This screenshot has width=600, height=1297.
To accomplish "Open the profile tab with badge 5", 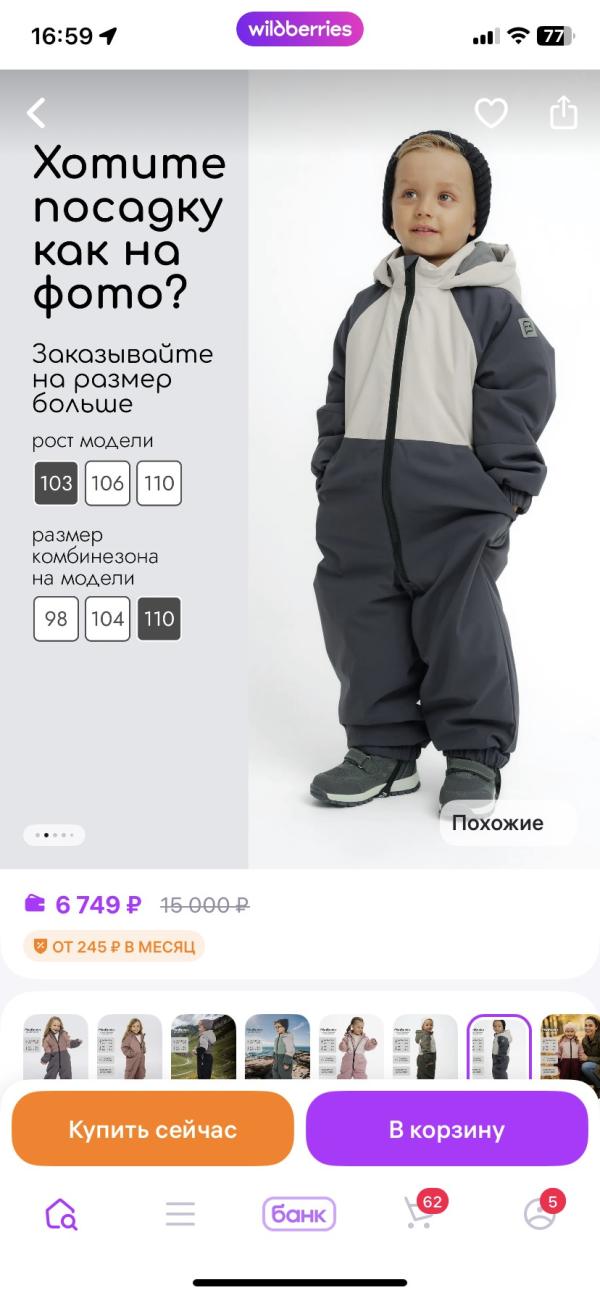I will (x=541, y=1211).
